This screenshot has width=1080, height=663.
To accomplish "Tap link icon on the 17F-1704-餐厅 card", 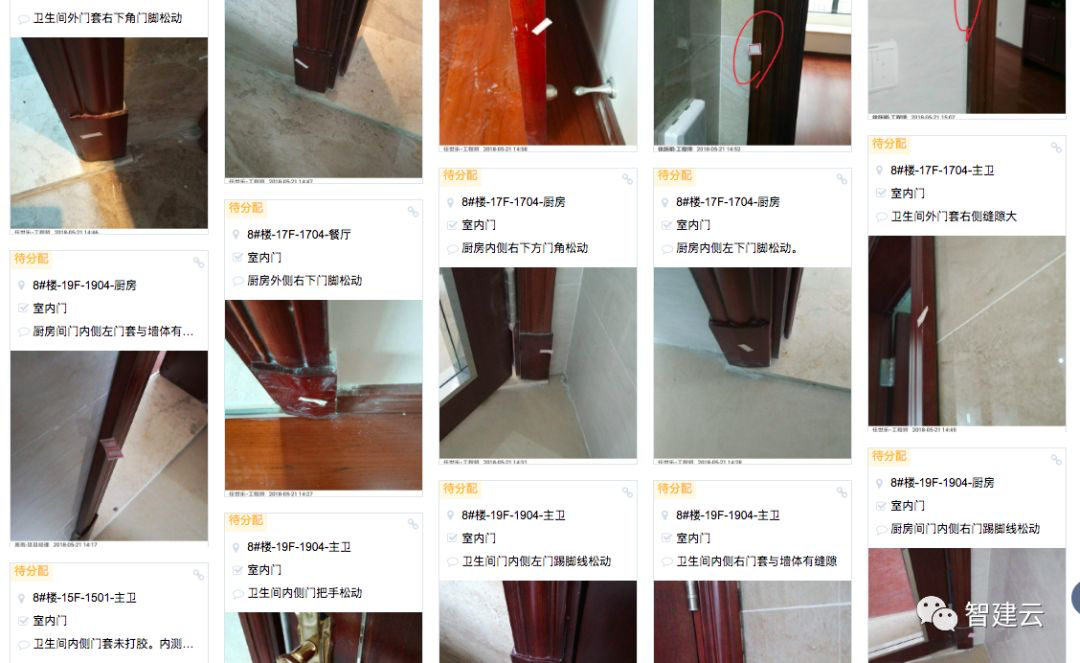I will 413,212.
